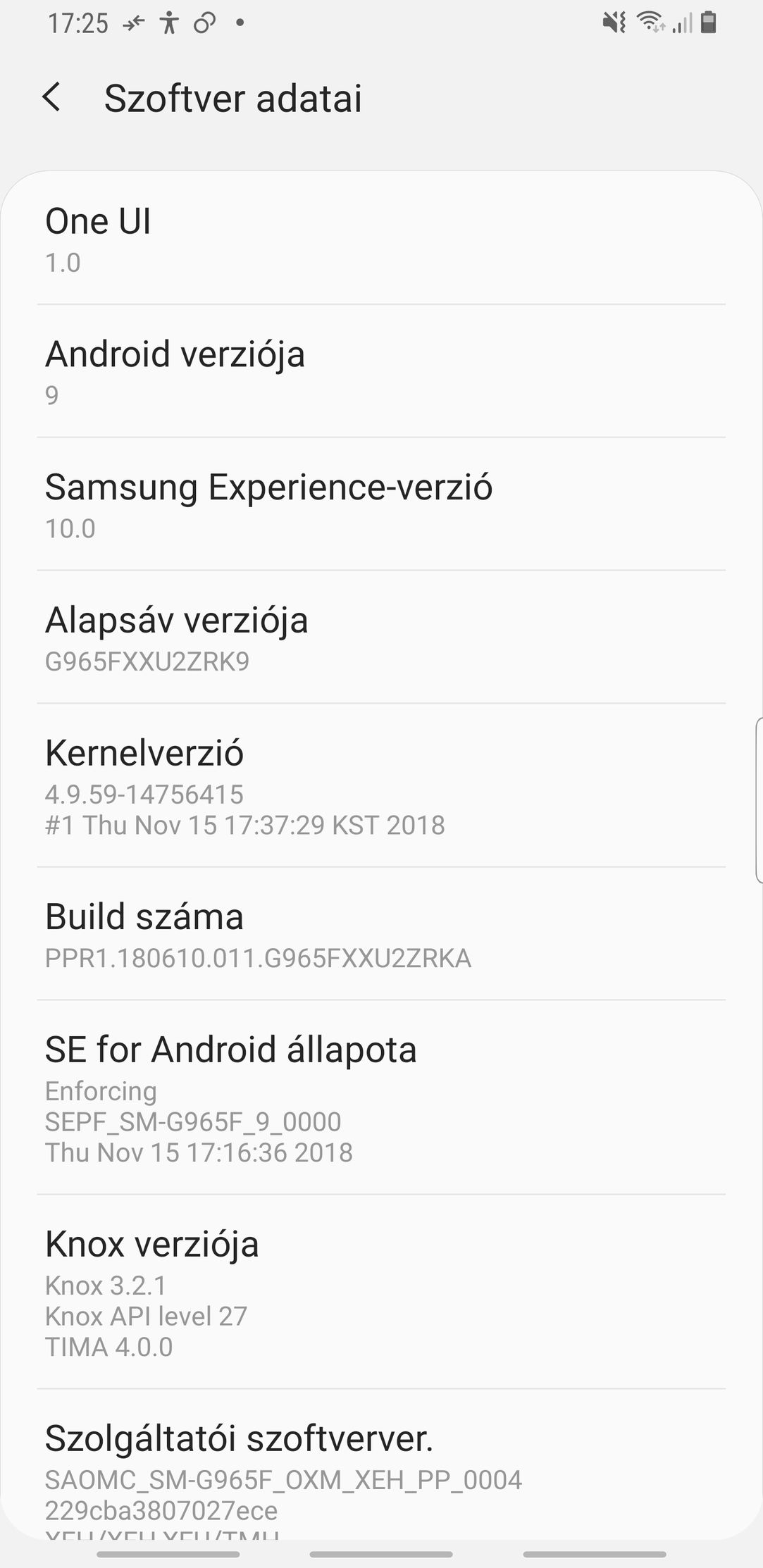
Task: Select the Samsung Experience-verzió row
Action: [x=381, y=504]
